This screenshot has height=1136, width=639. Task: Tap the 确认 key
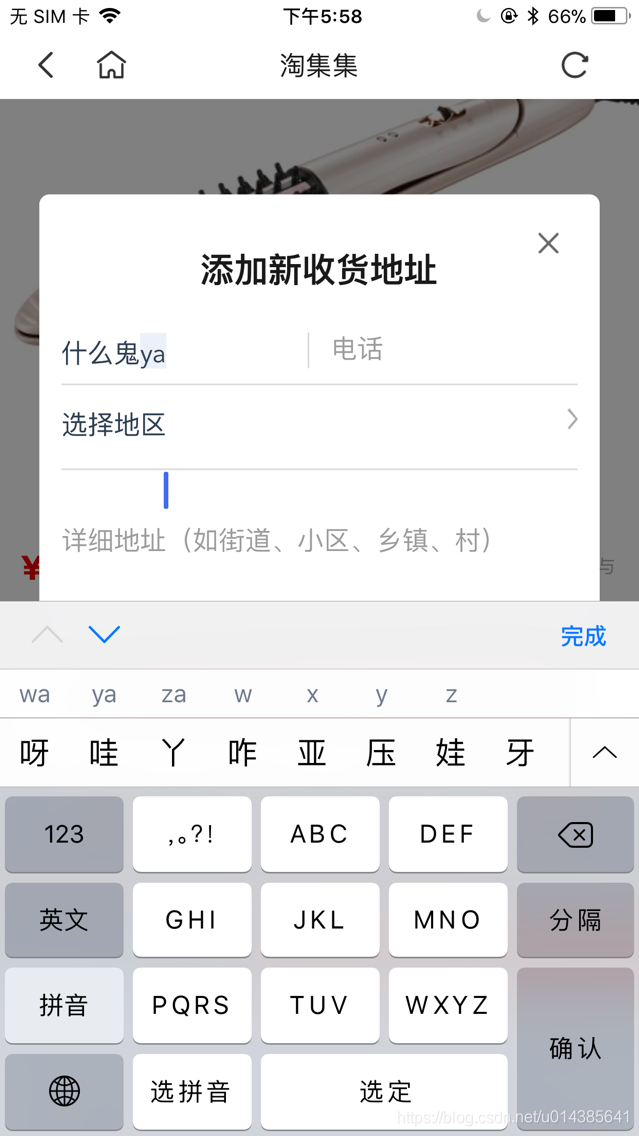(575, 1048)
